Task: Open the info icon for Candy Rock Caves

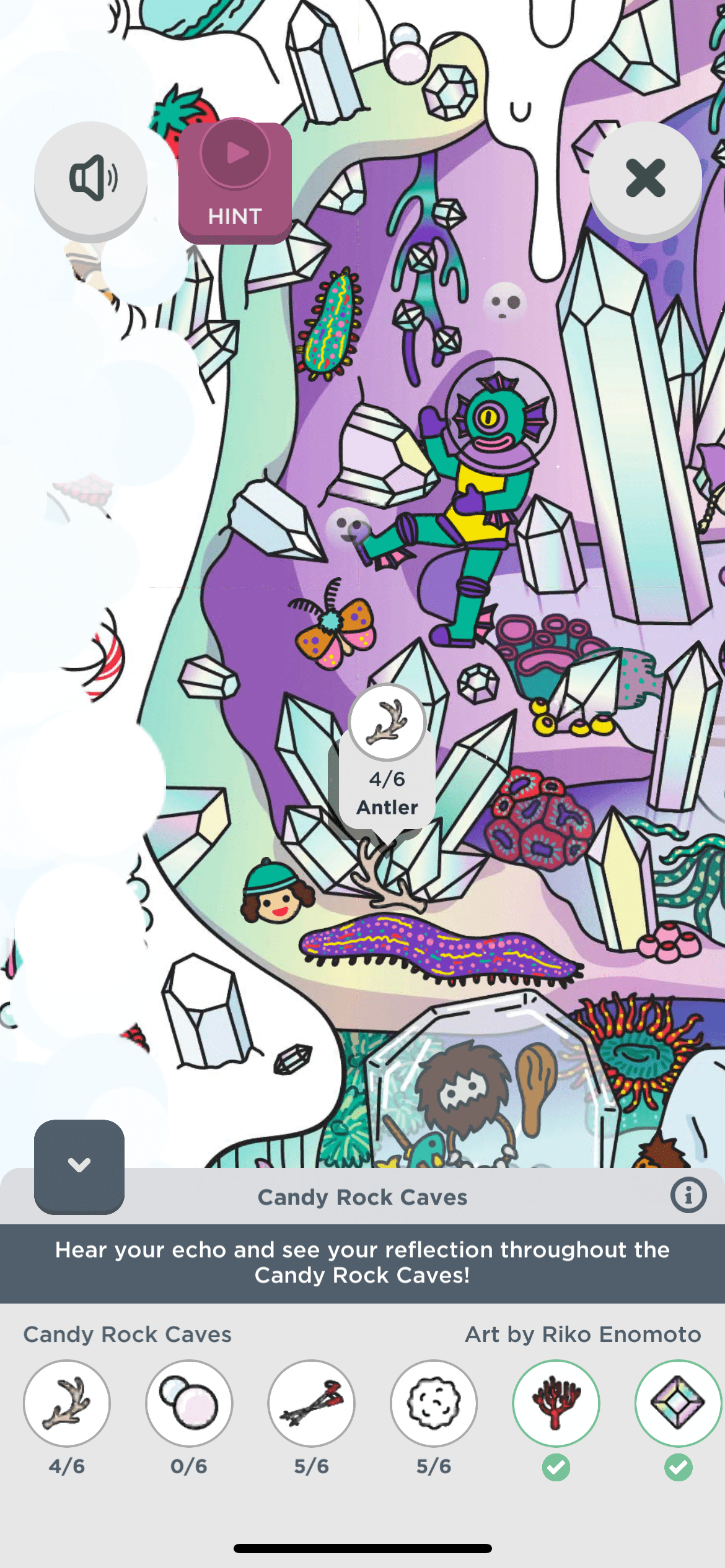Action: [x=688, y=1195]
